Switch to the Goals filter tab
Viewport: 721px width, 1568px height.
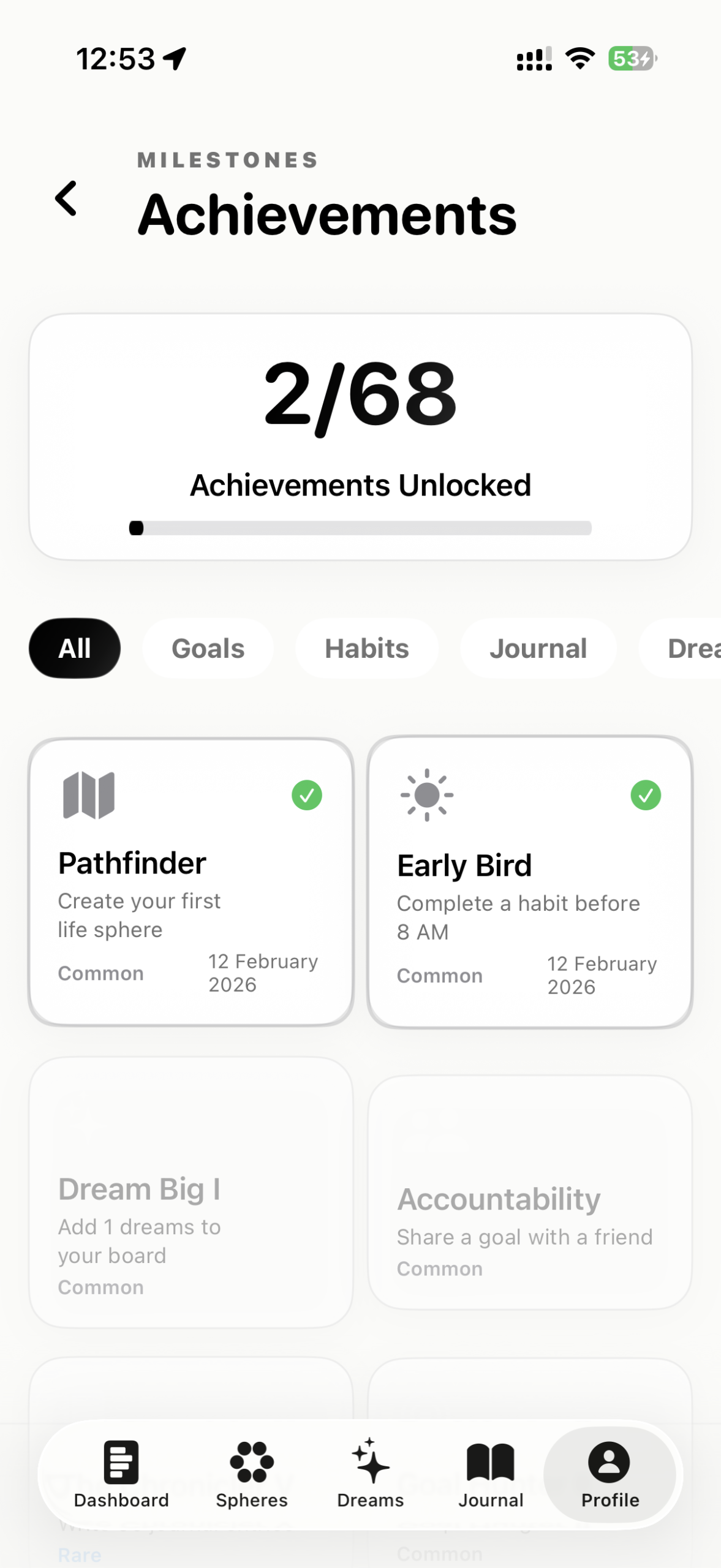[208, 648]
